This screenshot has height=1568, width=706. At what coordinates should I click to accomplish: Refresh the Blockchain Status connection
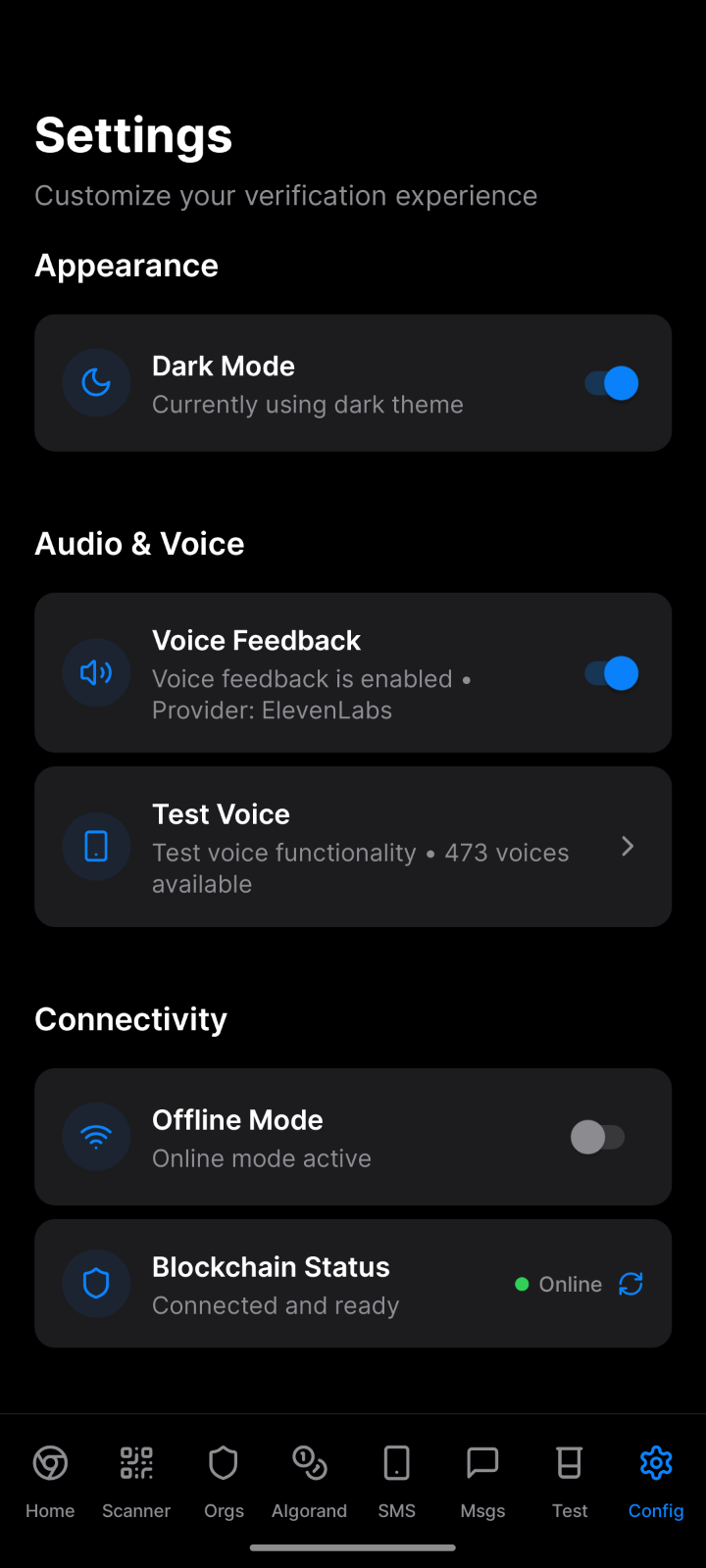(x=630, y=1284)
